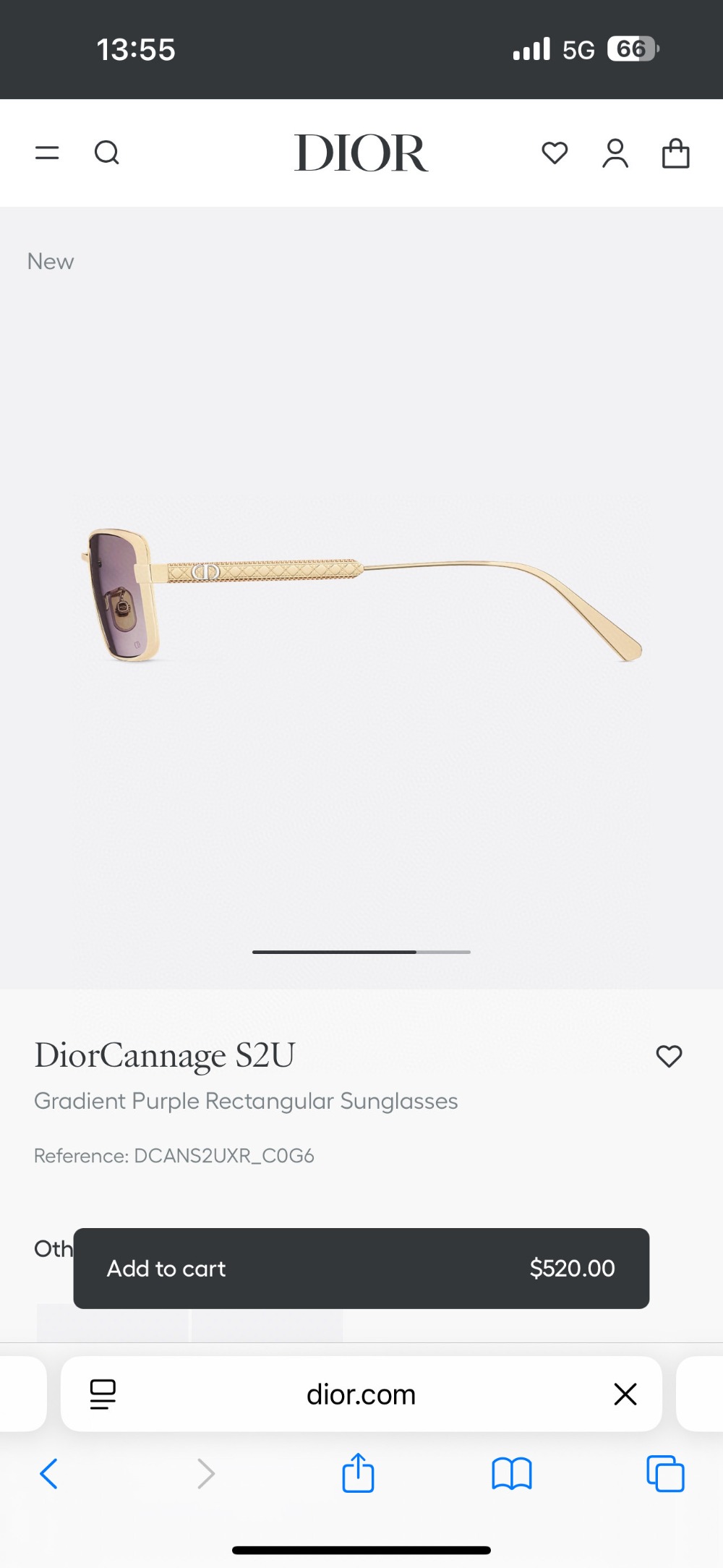Open the wishlist heart in the header
Image resolution: width=723 pixels, height=1568 pixels.
(x=555, y=153)
